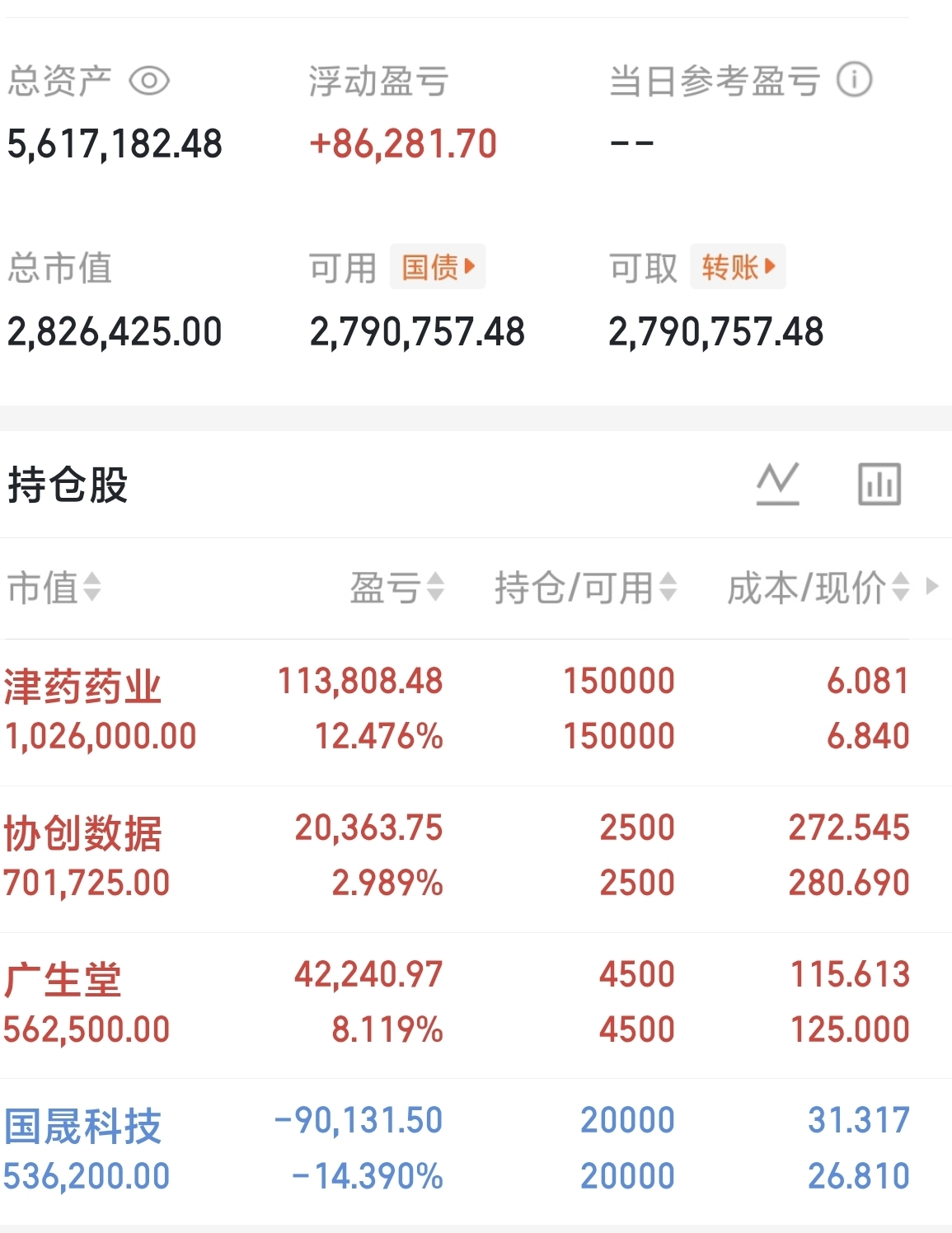Open the holdings bar chart icon
The image size is (952, 1233).
pos(879,484)
